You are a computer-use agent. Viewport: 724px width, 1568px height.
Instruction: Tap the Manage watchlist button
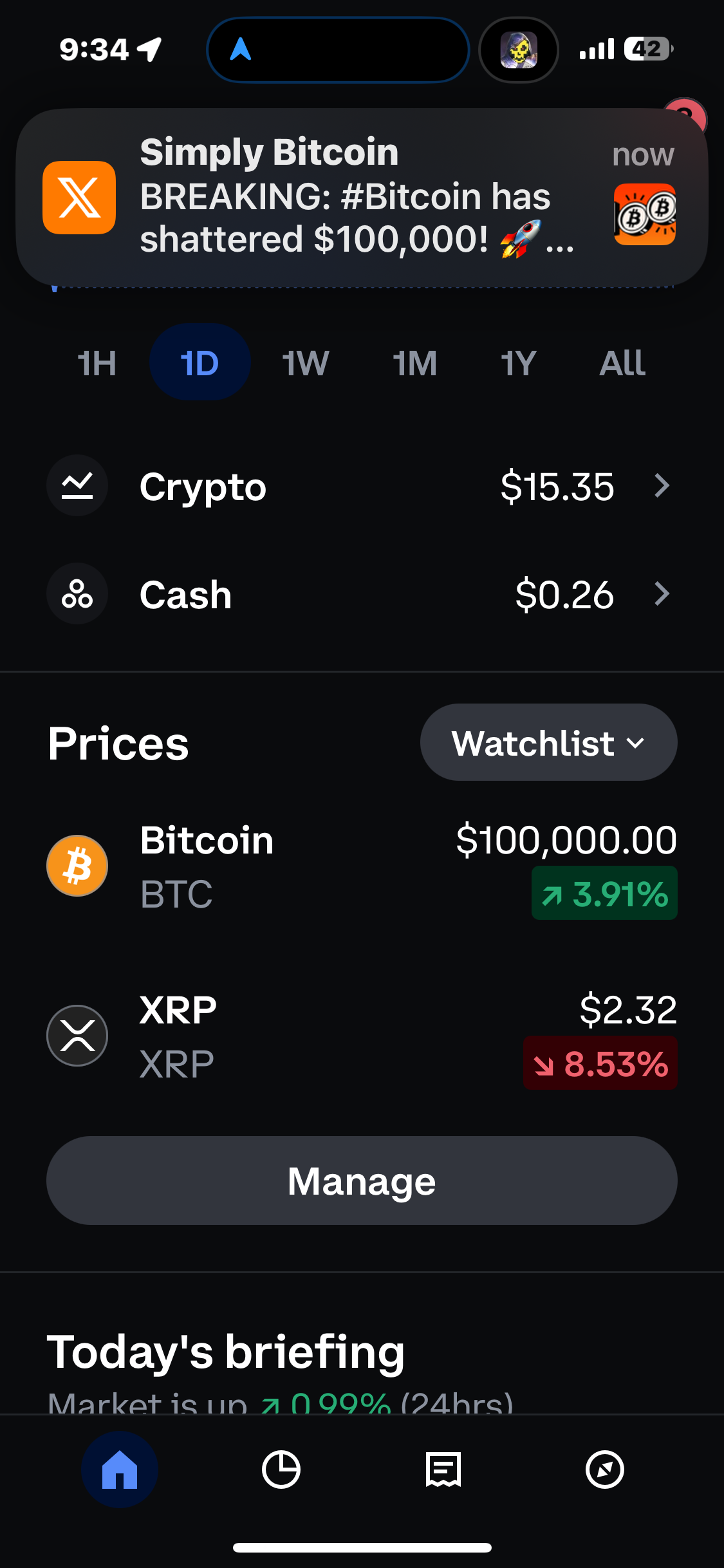[362, 1180]
